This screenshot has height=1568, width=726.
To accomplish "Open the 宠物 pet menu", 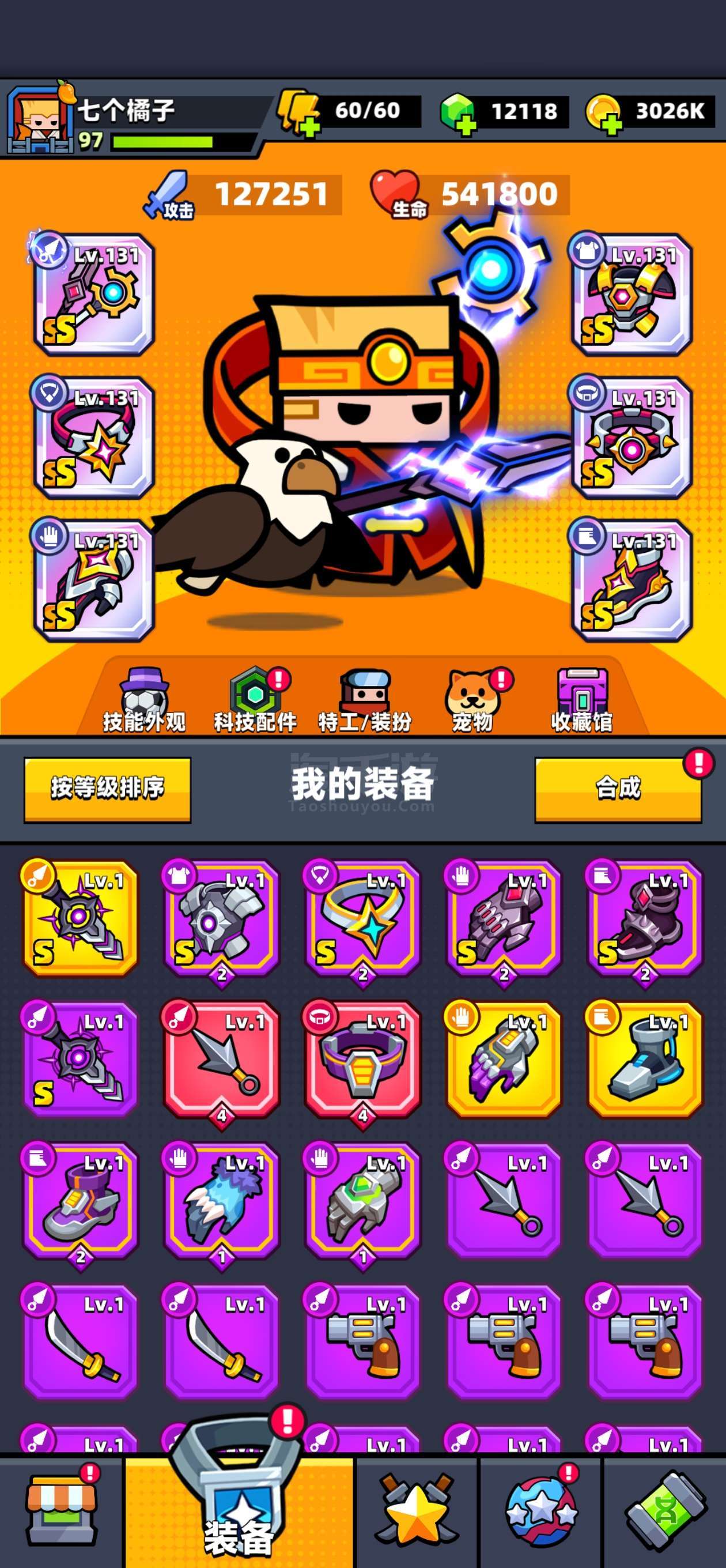I will [473, 700].
